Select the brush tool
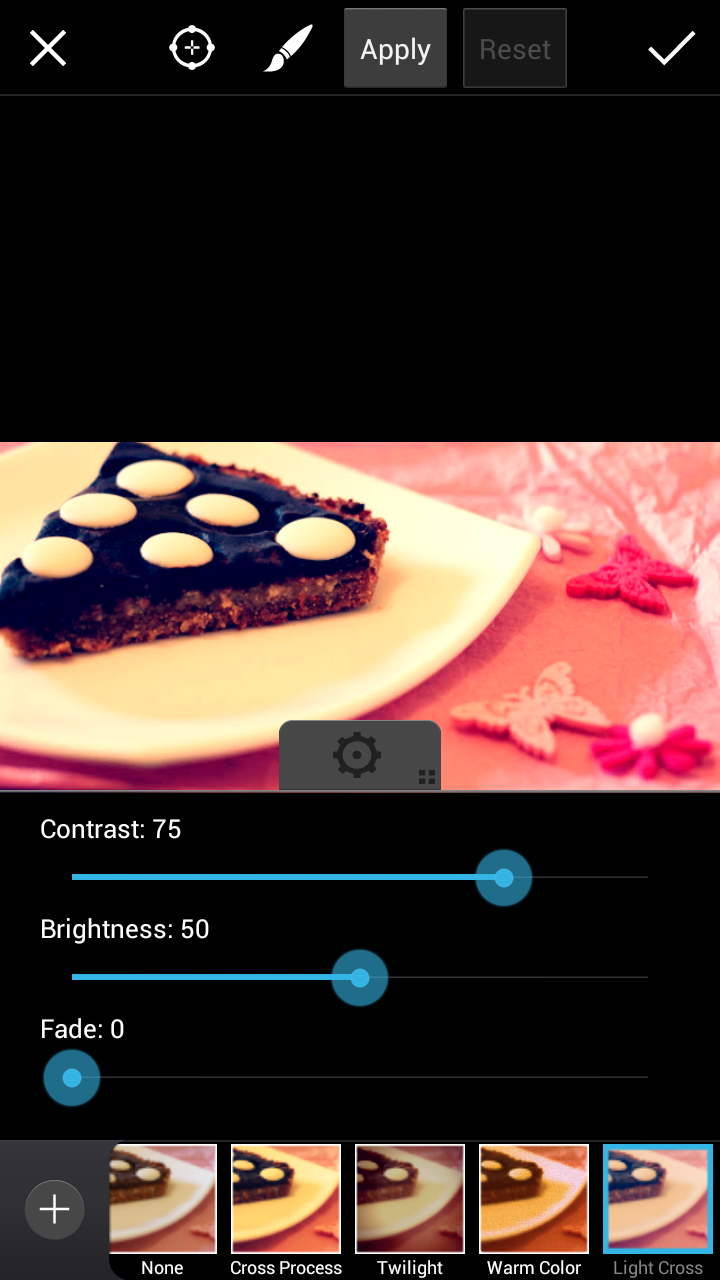Viewport: 720px width, 1280px height. (x=288, y=48)
